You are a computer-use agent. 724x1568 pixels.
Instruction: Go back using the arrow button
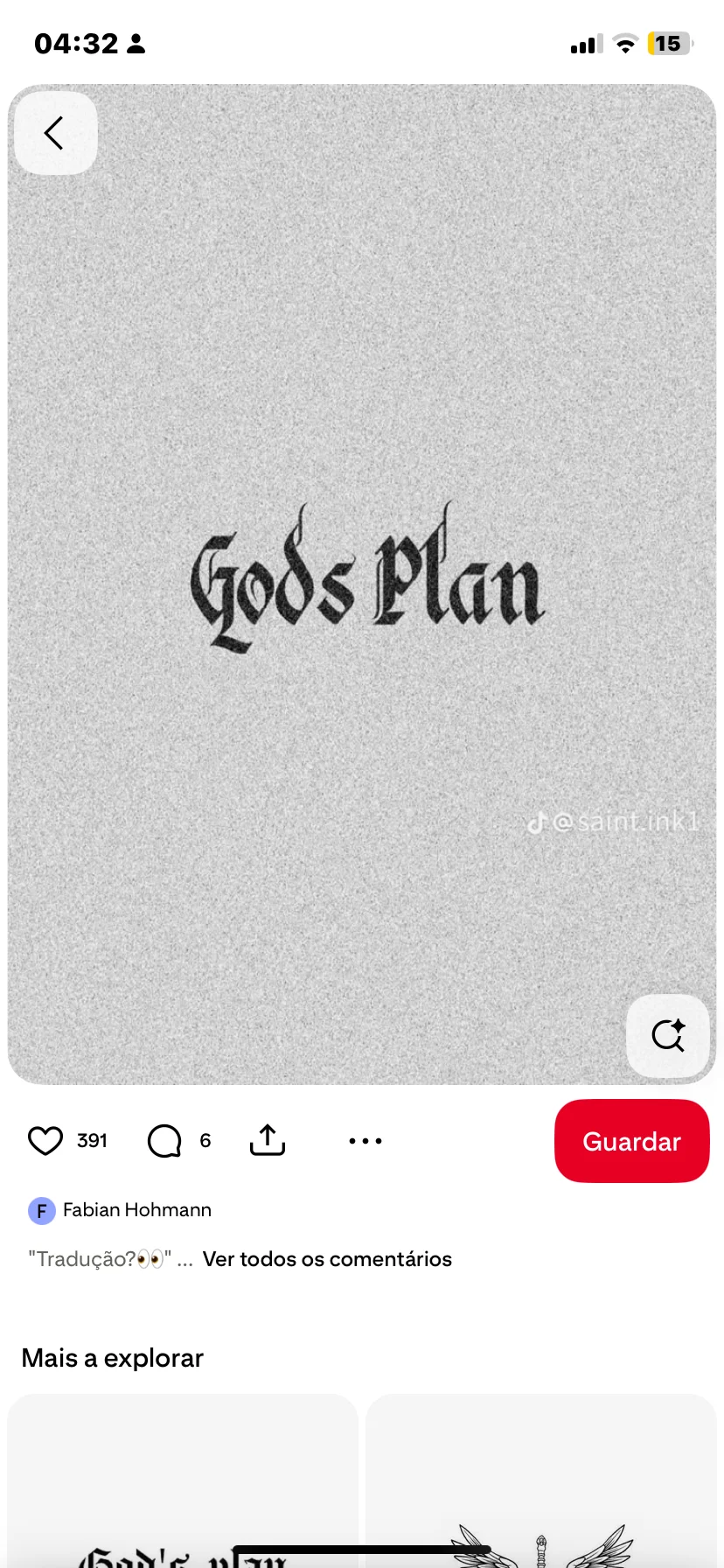[55, 133]
